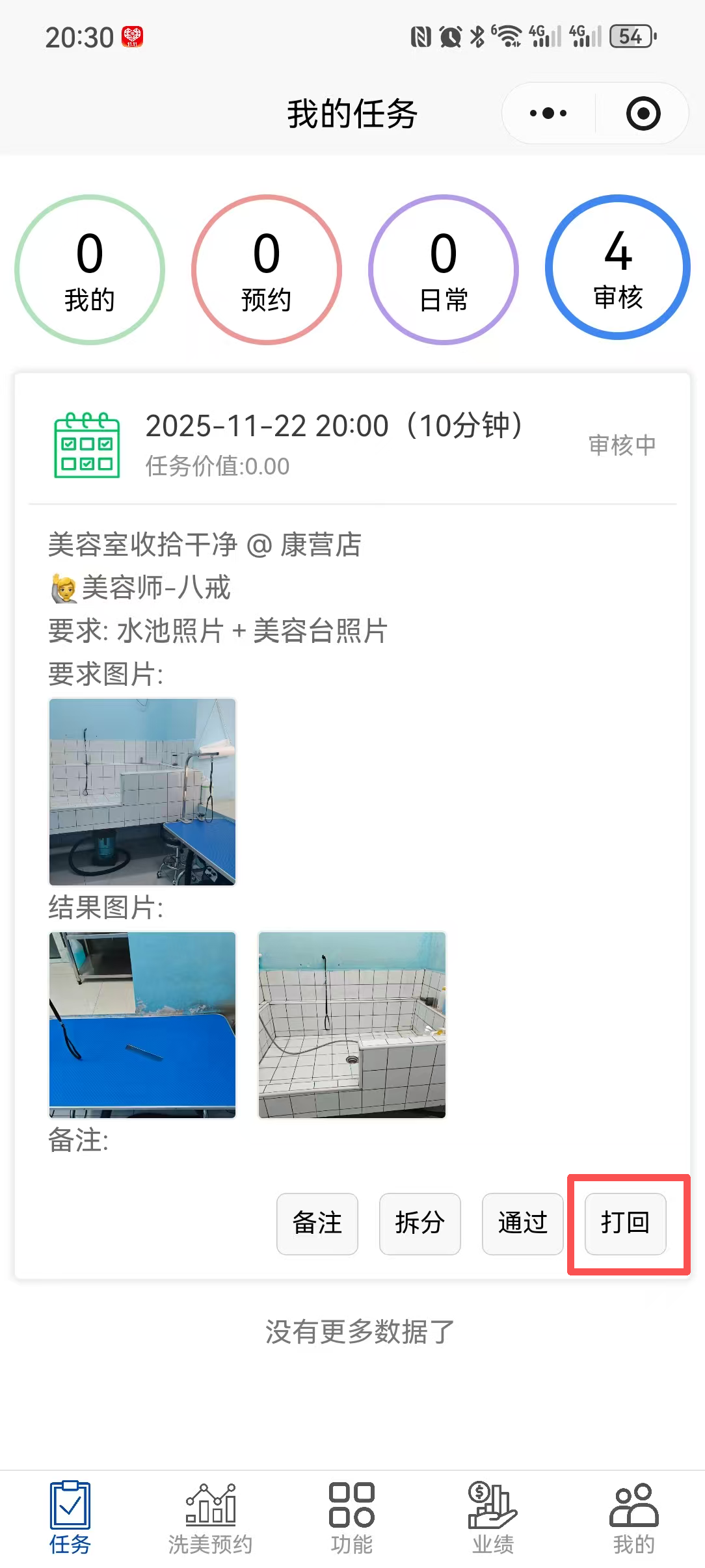Open the blue grooming table result photo
Image resolution: width=705 pixels, height=1568 pixels.
(142, 1025)
